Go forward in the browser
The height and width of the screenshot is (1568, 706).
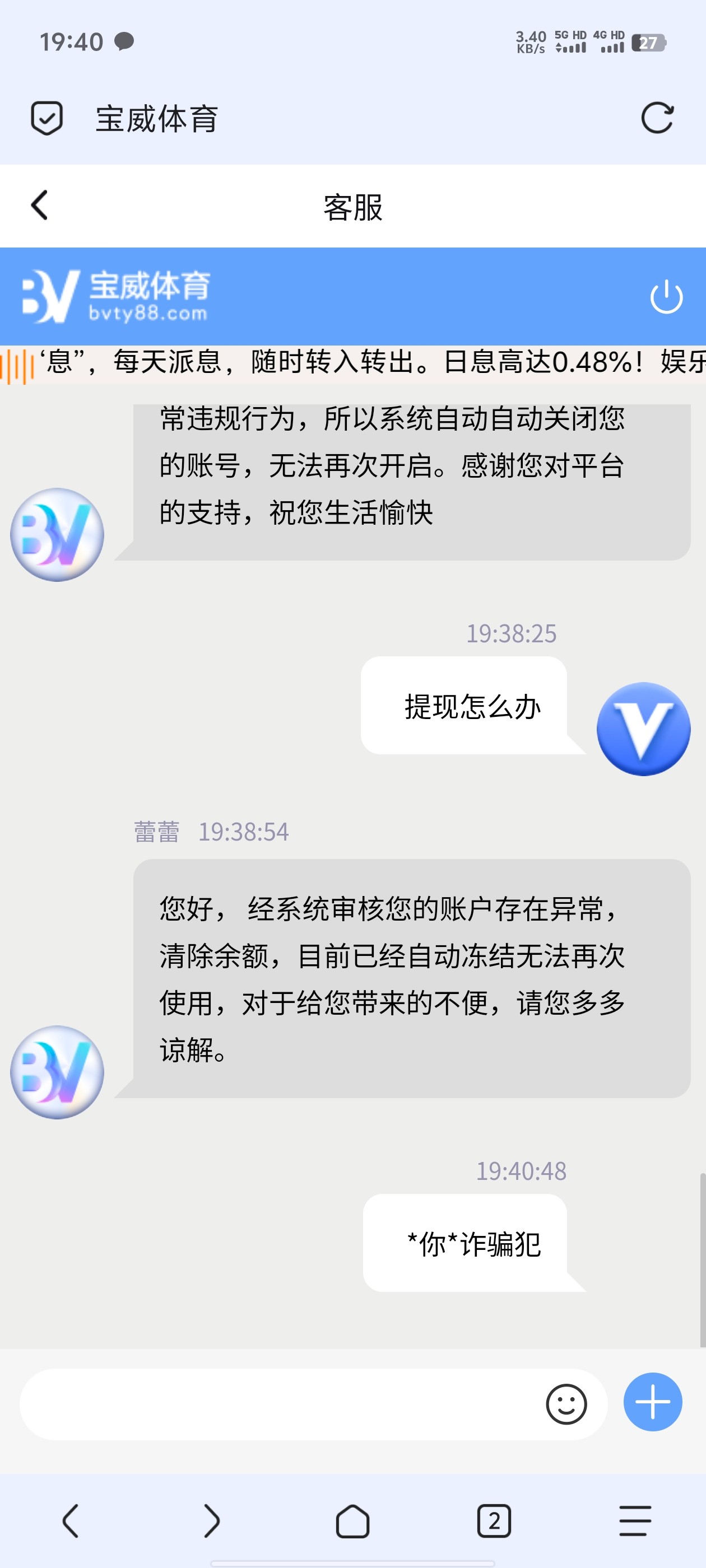[211, 1520]
